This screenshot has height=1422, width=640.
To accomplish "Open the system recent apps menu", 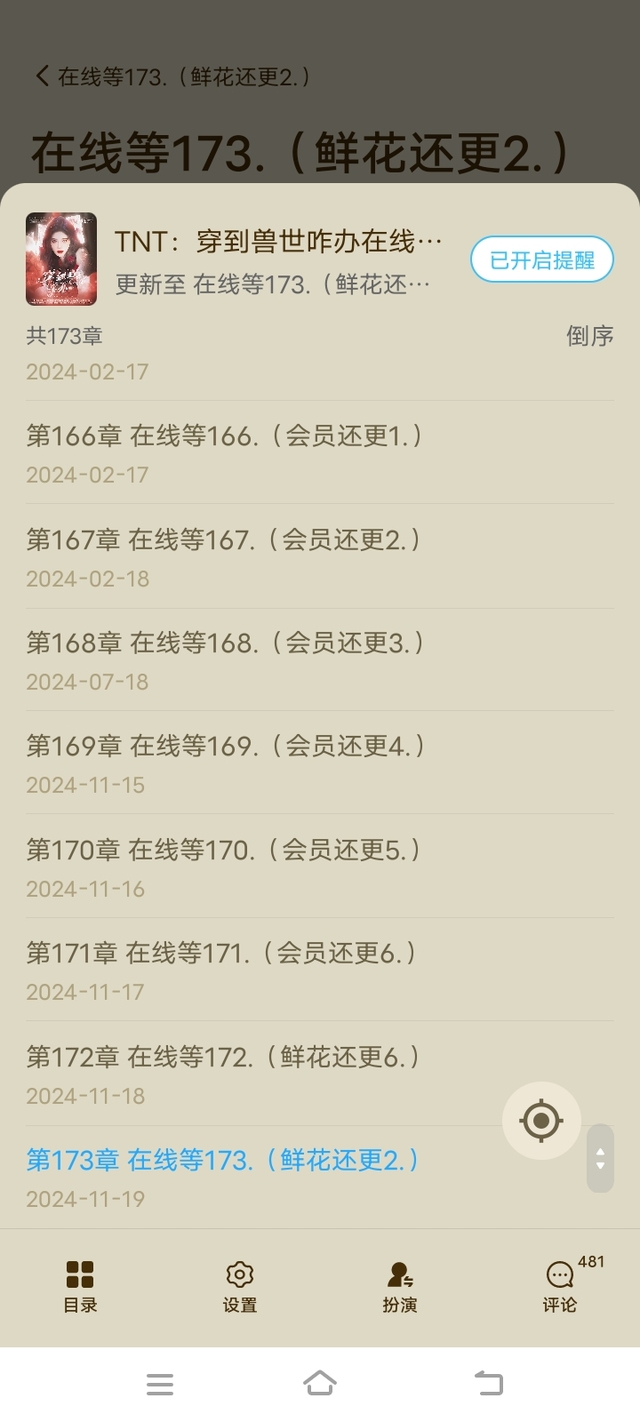I will (160, 1383).
